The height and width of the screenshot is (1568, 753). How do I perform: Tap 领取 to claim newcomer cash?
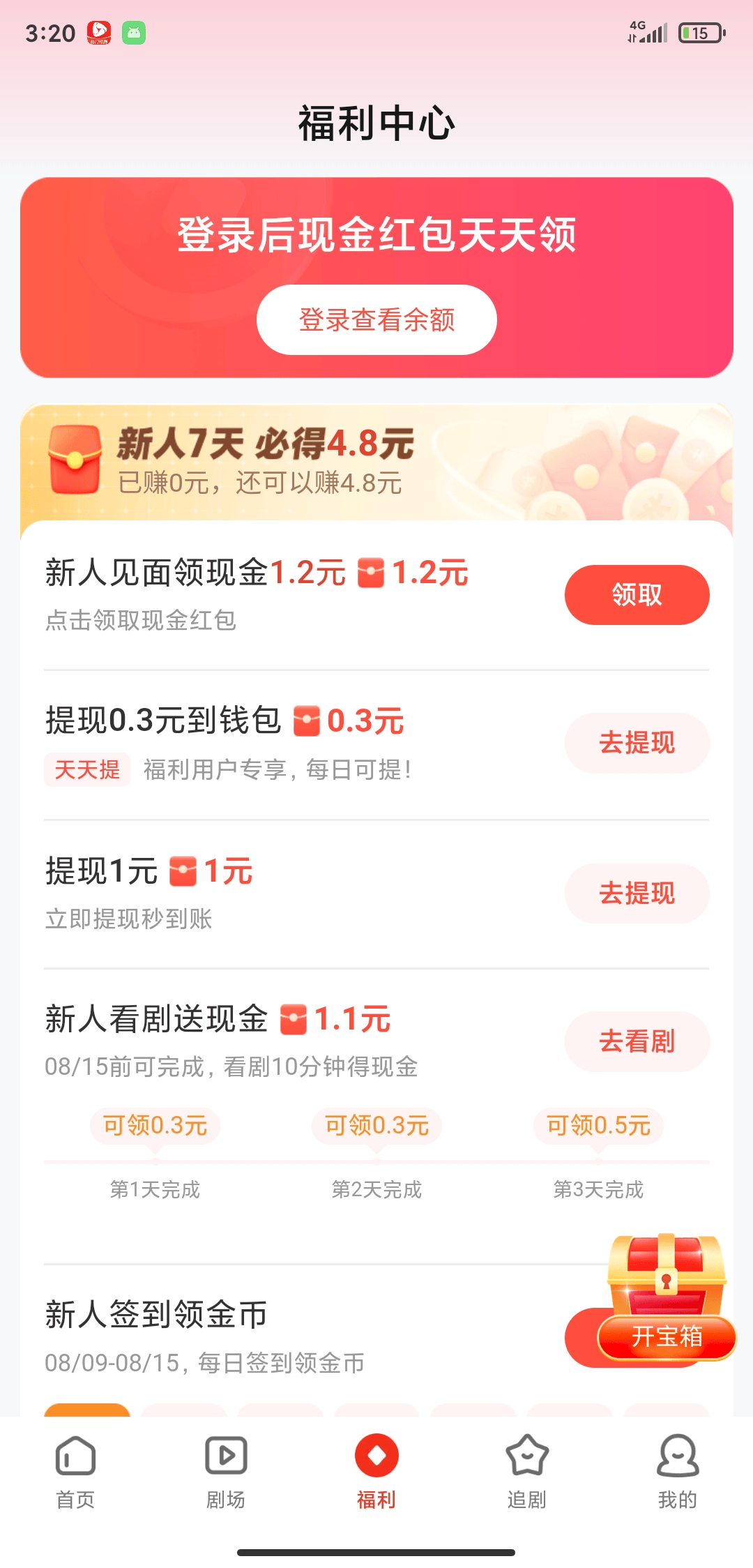(637, 594)
